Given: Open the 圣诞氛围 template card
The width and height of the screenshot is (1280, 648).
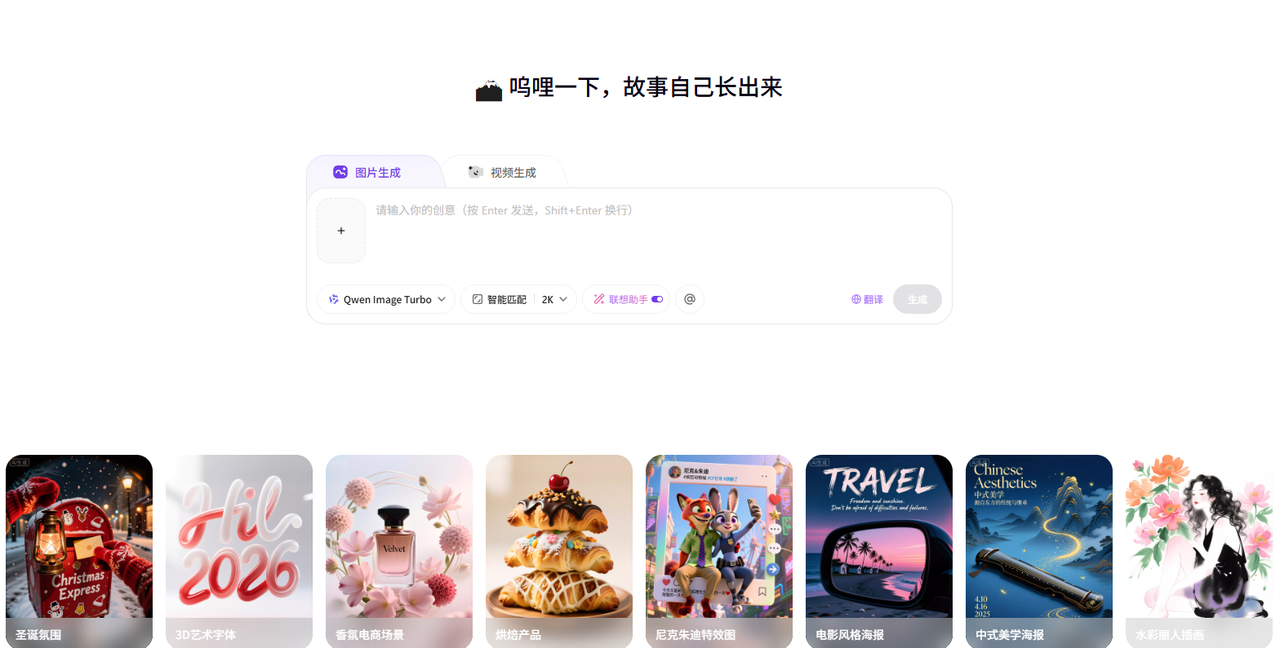Looking at the screenshot, I should 79,550.
